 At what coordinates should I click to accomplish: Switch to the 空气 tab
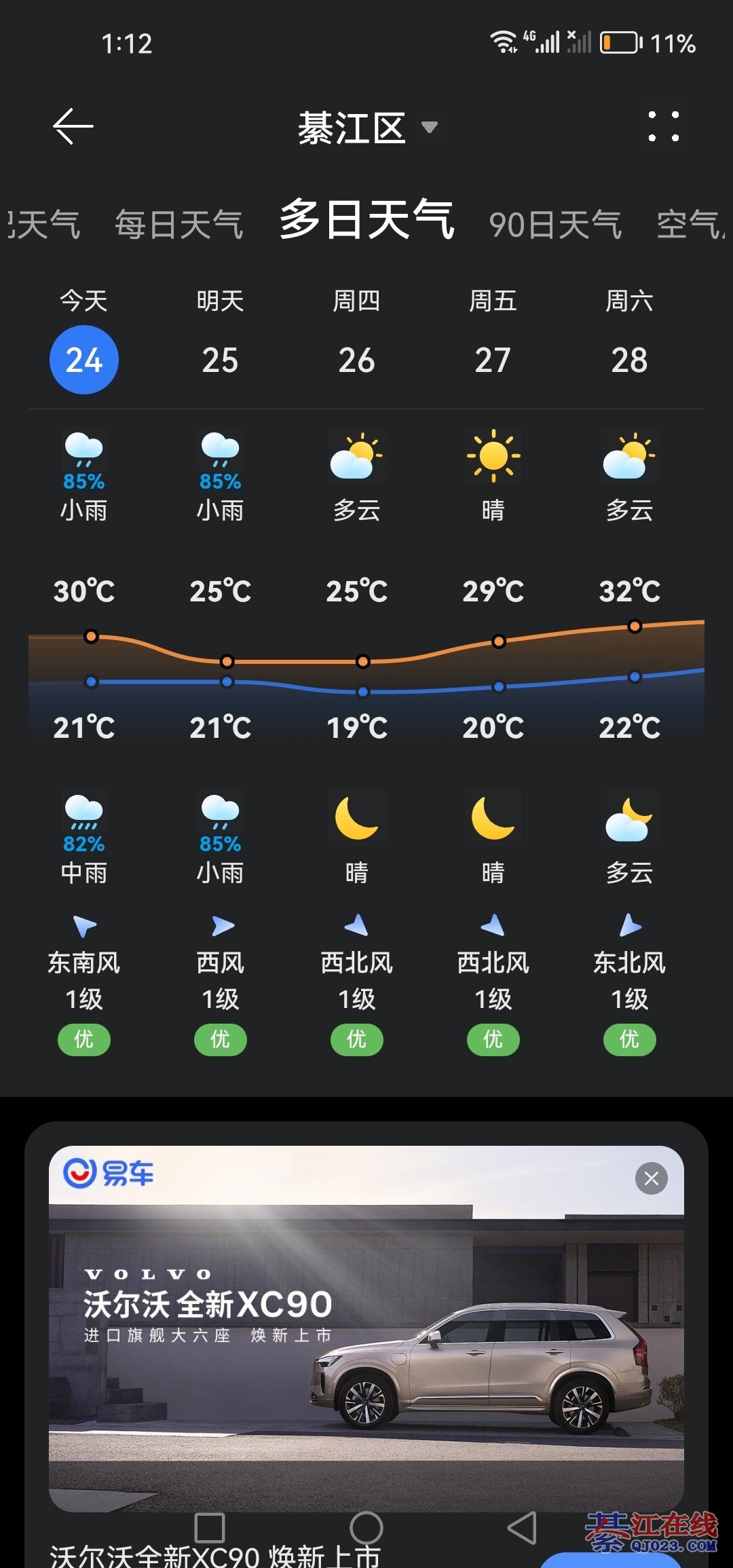point(690,225)
